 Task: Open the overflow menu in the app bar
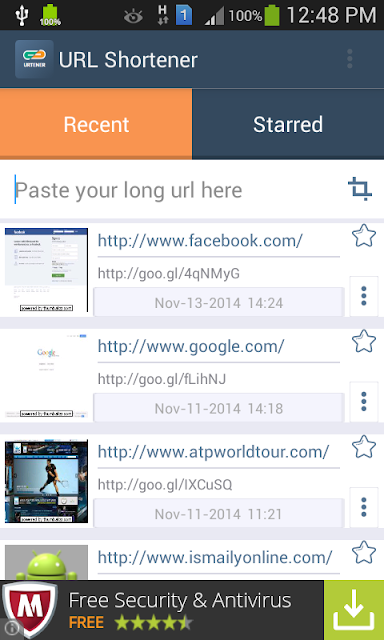[349, 59]
